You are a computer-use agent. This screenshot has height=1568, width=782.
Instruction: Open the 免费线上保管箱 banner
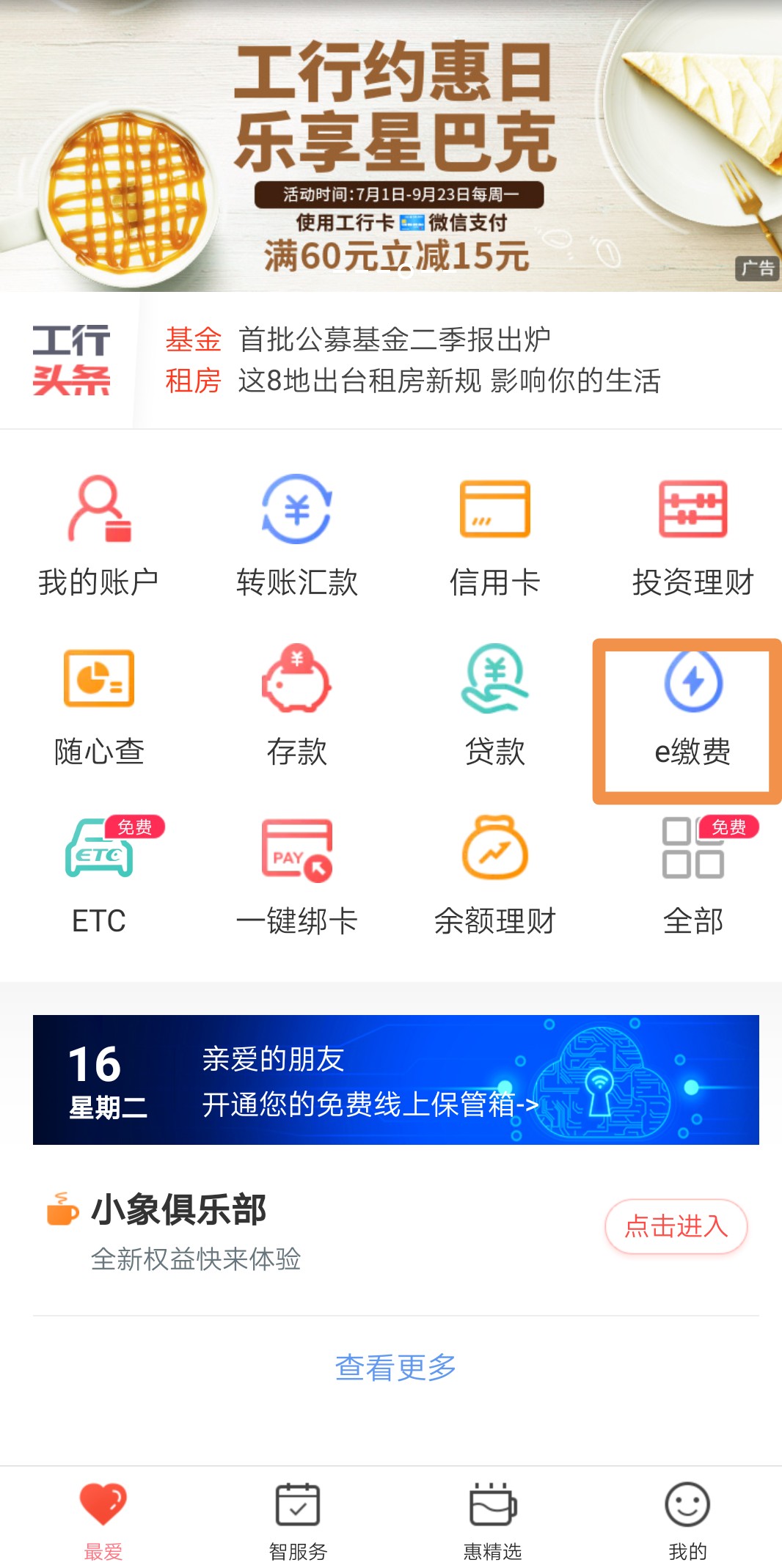[396, 1080]
